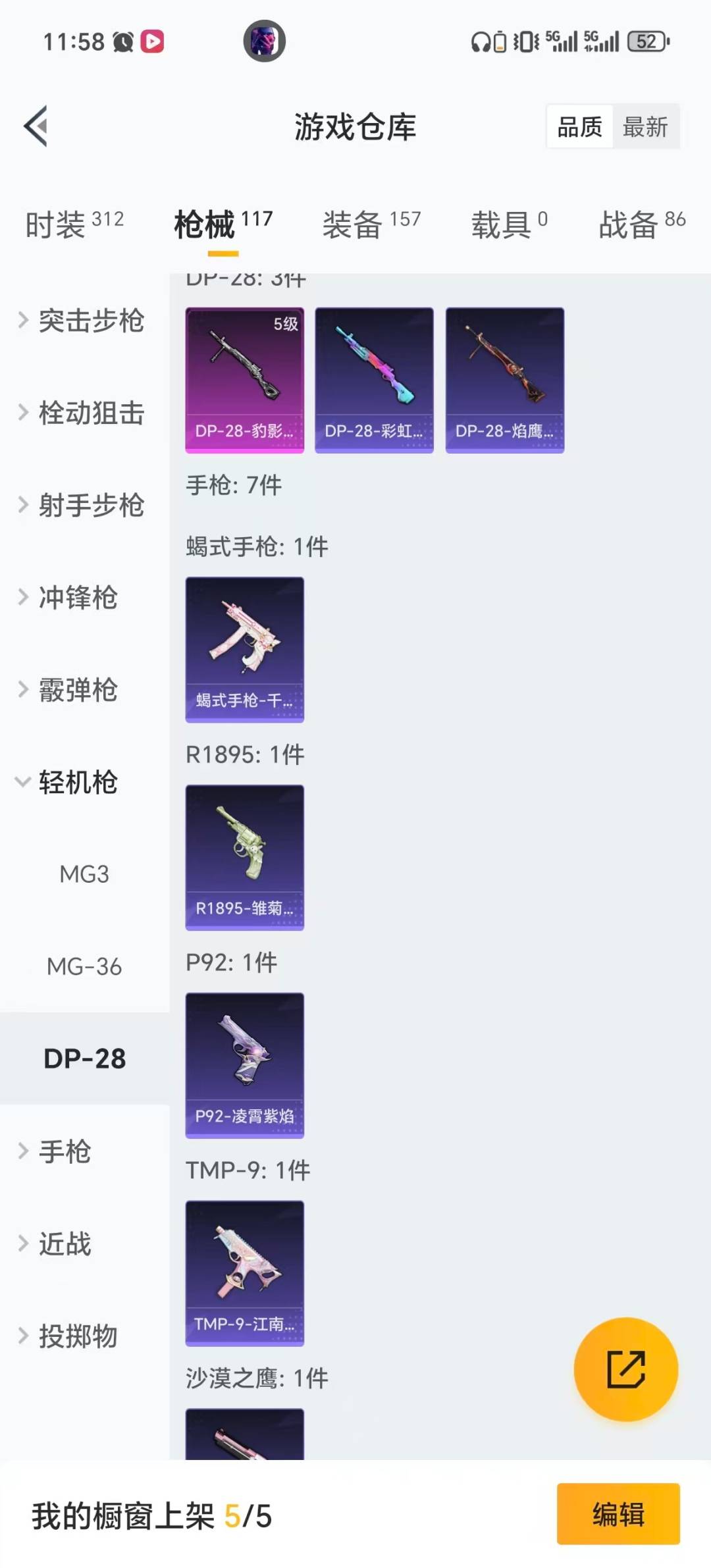Select the DP-28-豹影 level 5 skin
The height and width of the screenshot is (1568, 711).
coord(244,379)
